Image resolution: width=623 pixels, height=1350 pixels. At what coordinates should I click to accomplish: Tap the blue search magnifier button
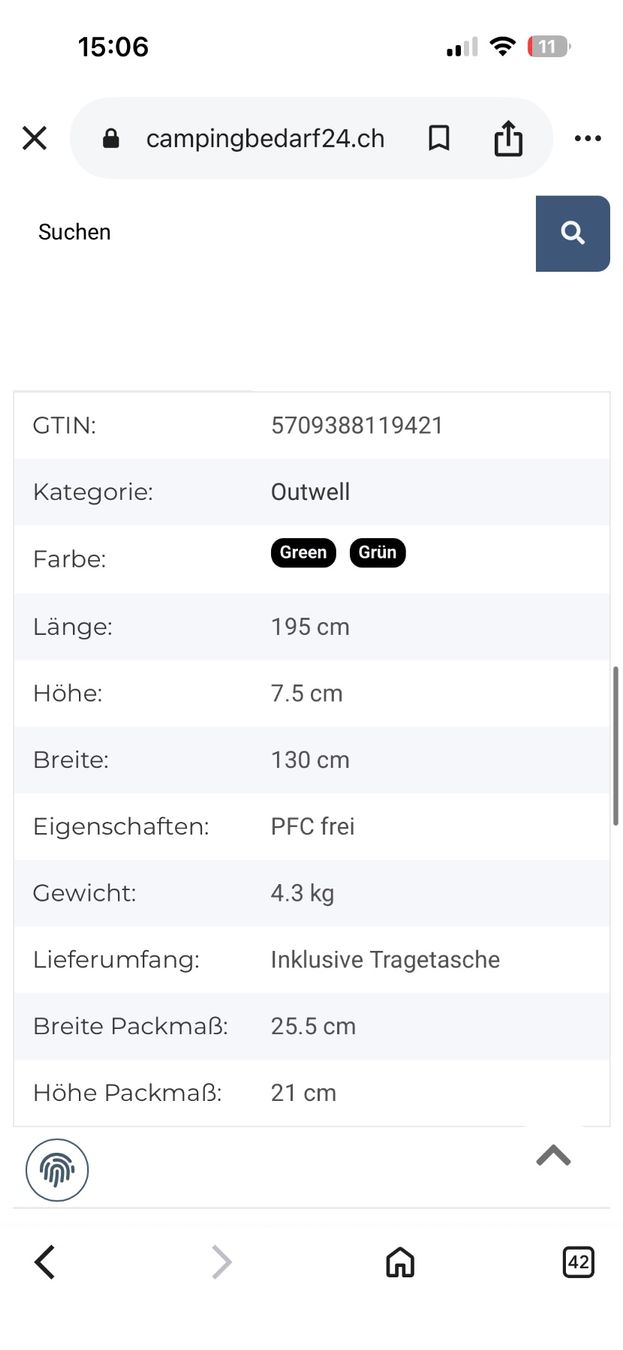(x=573, y=233)
